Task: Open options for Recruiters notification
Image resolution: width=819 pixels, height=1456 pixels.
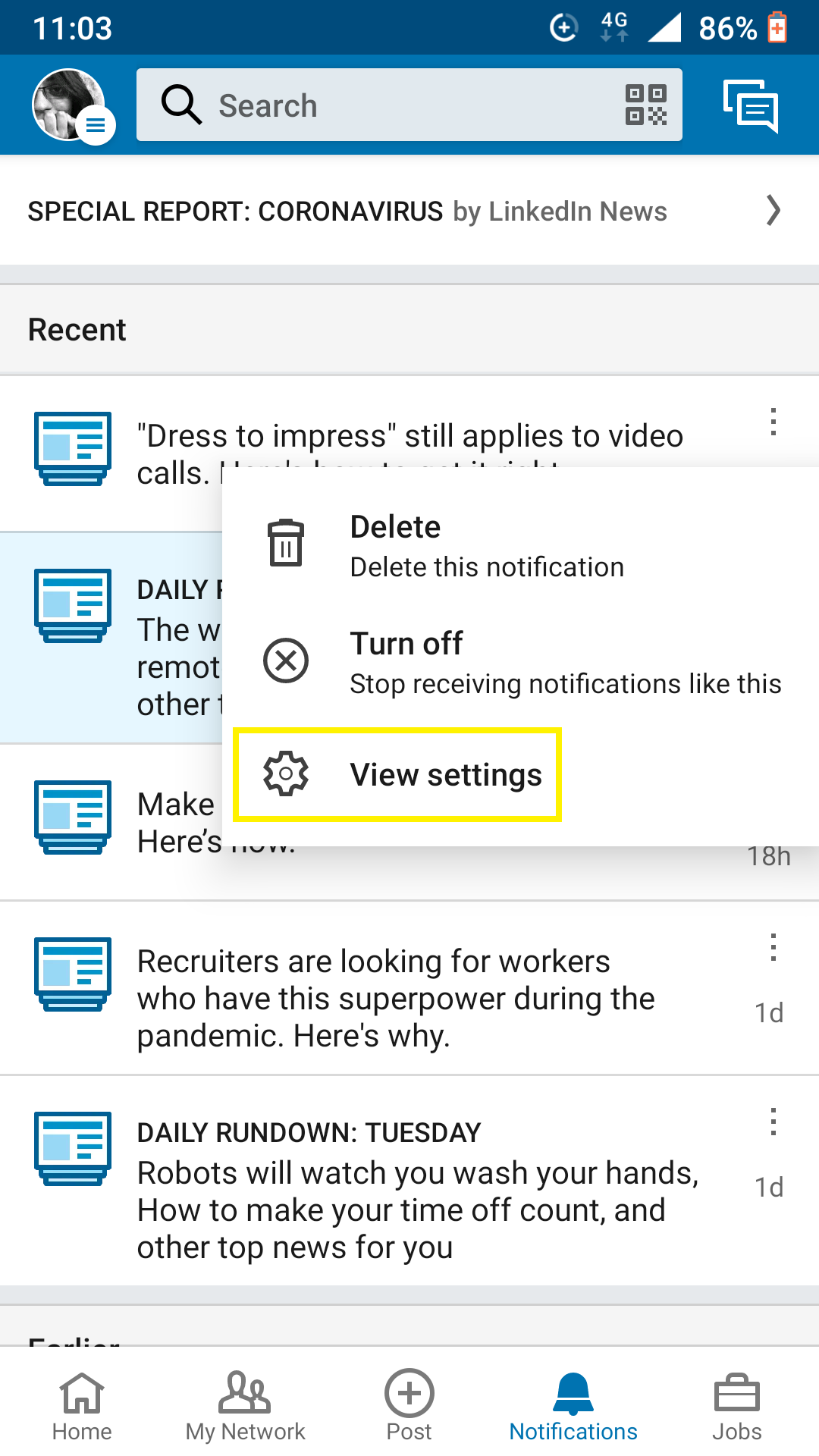Action: point(773,947)
